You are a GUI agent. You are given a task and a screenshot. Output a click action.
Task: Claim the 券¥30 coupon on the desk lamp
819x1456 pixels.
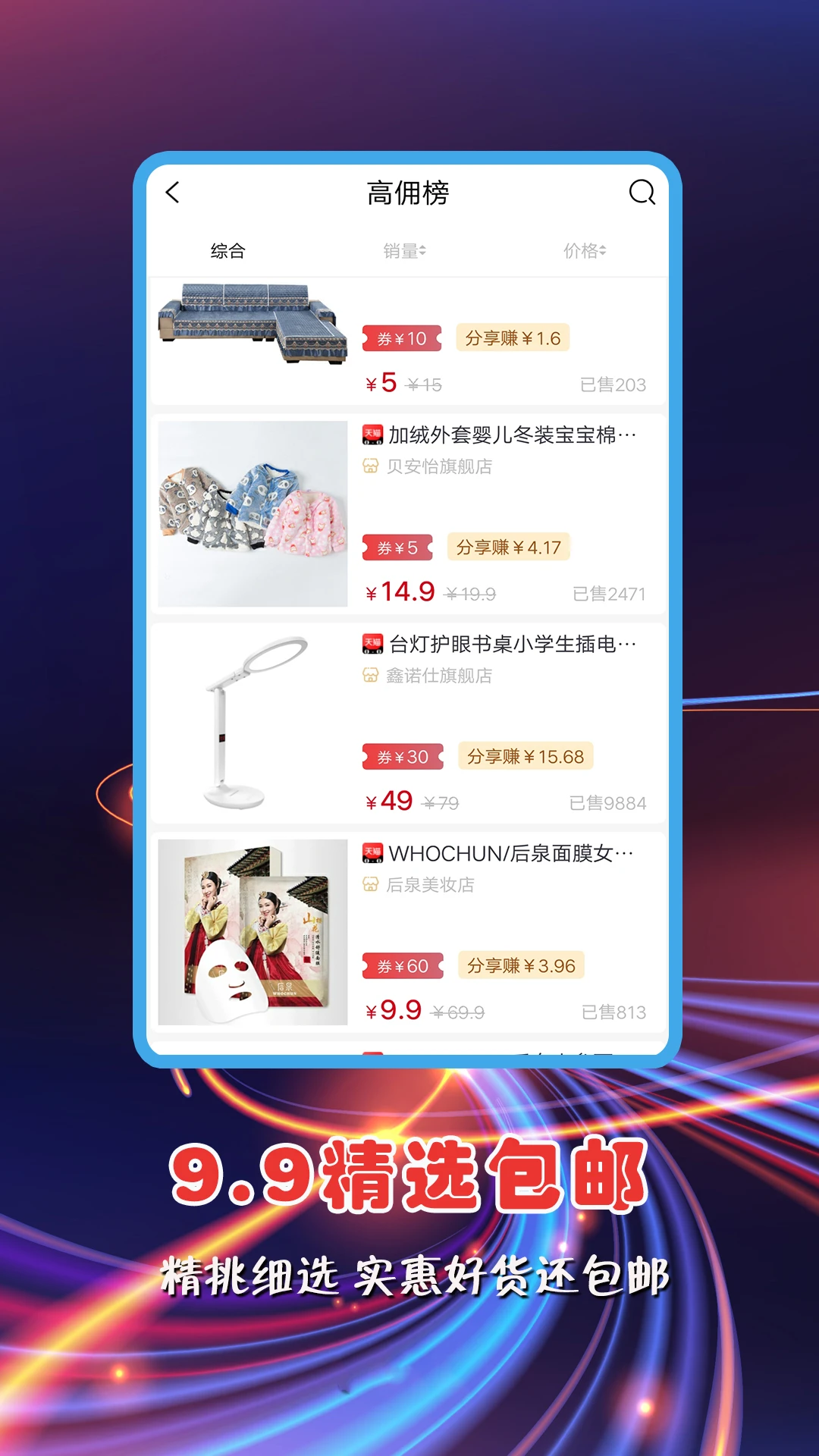402,756
